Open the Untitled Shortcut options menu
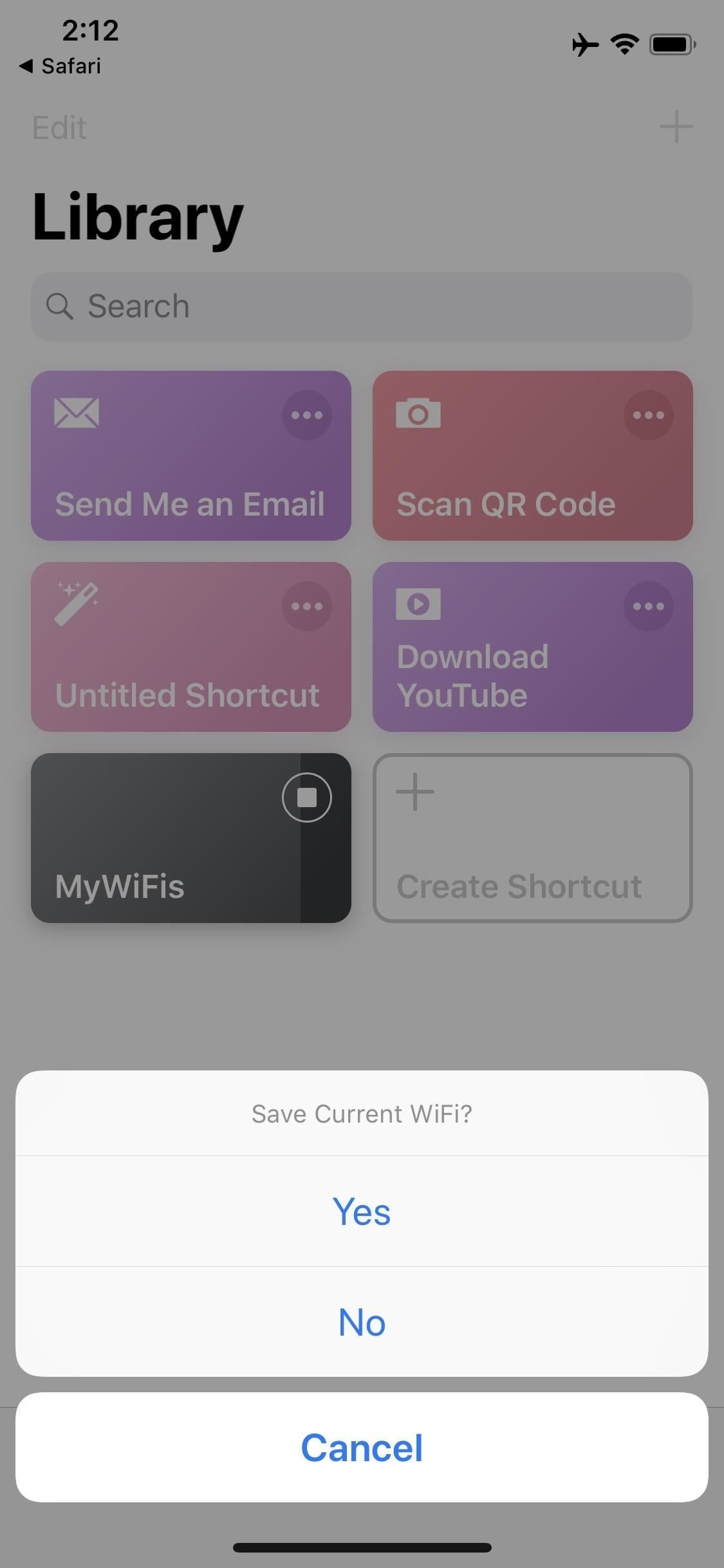 coord(307,606)
